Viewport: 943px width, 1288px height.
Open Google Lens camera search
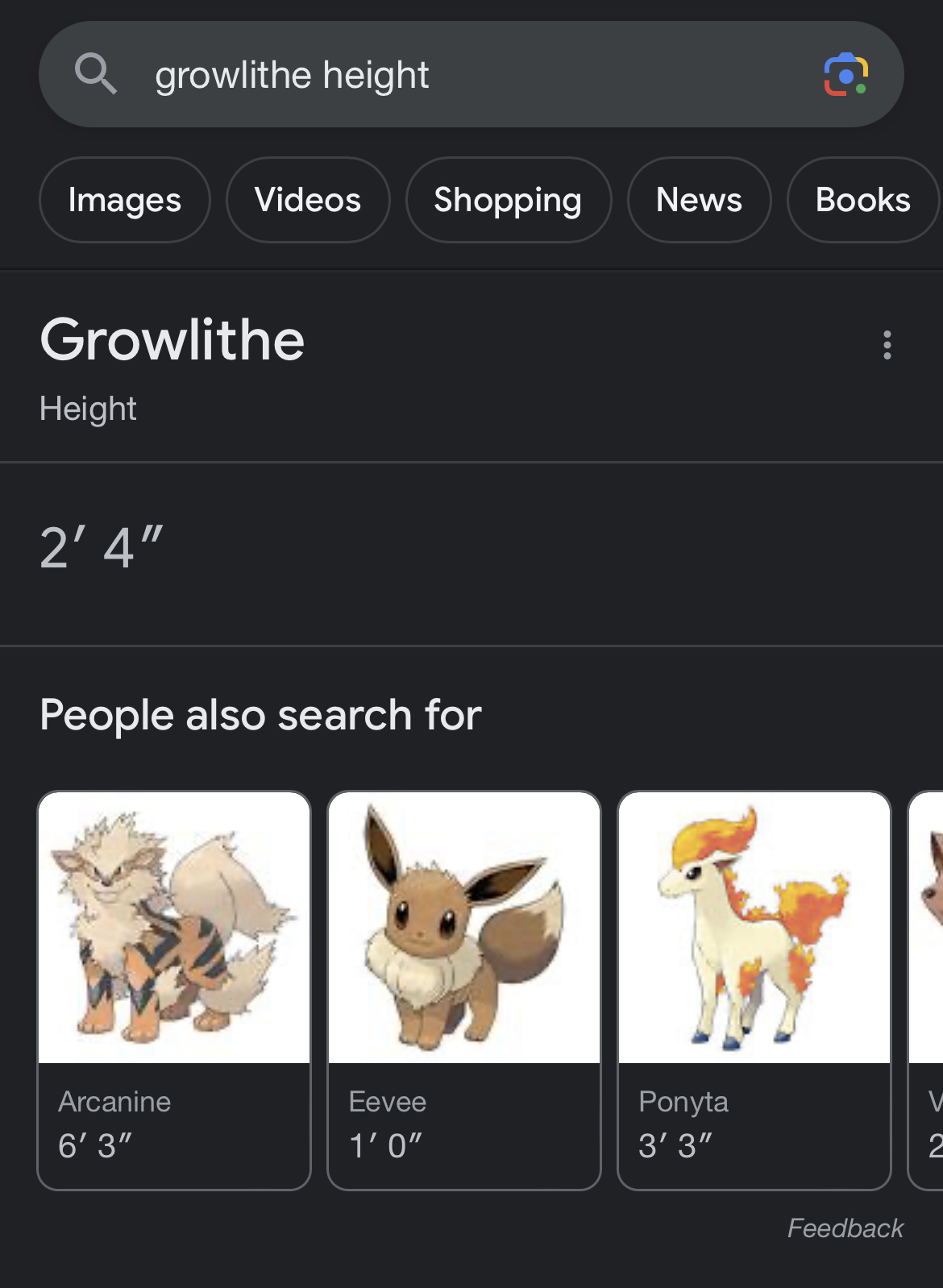coord(845,75)
